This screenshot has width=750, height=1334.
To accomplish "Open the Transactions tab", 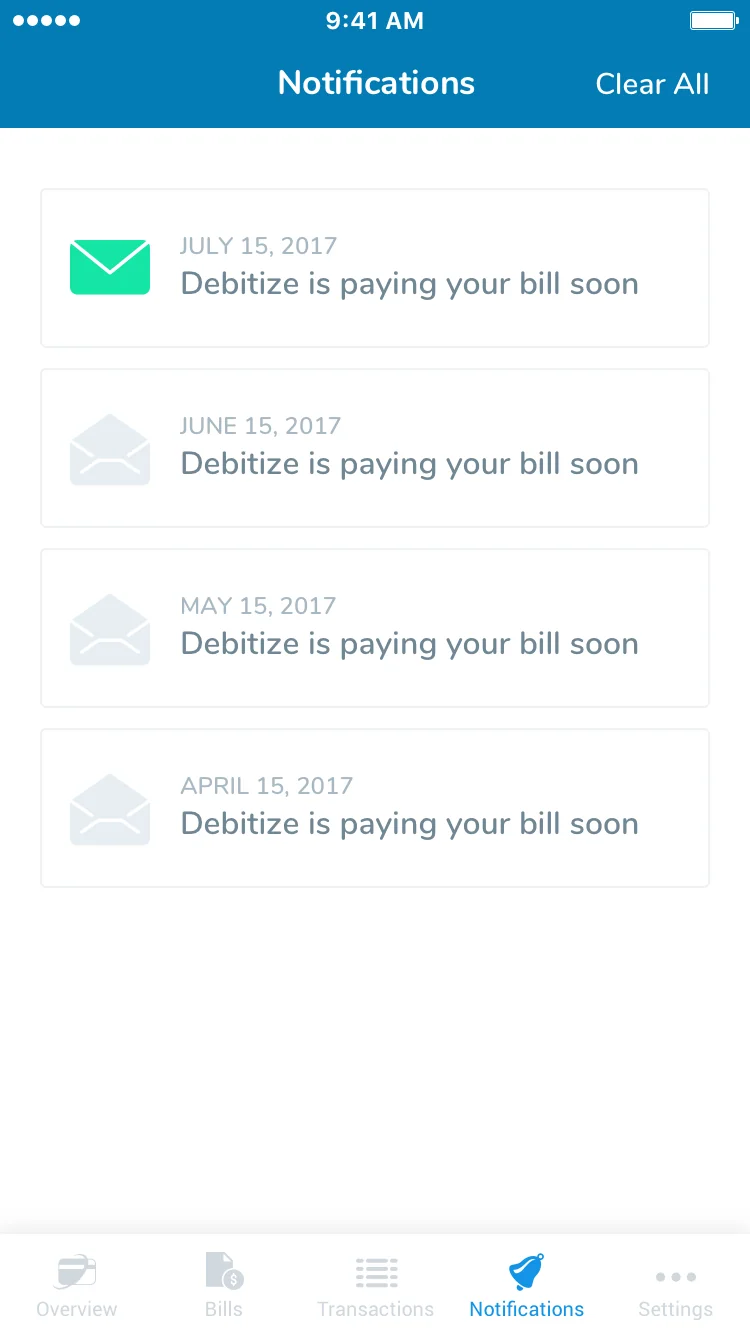I will (x=376, y=1285).
